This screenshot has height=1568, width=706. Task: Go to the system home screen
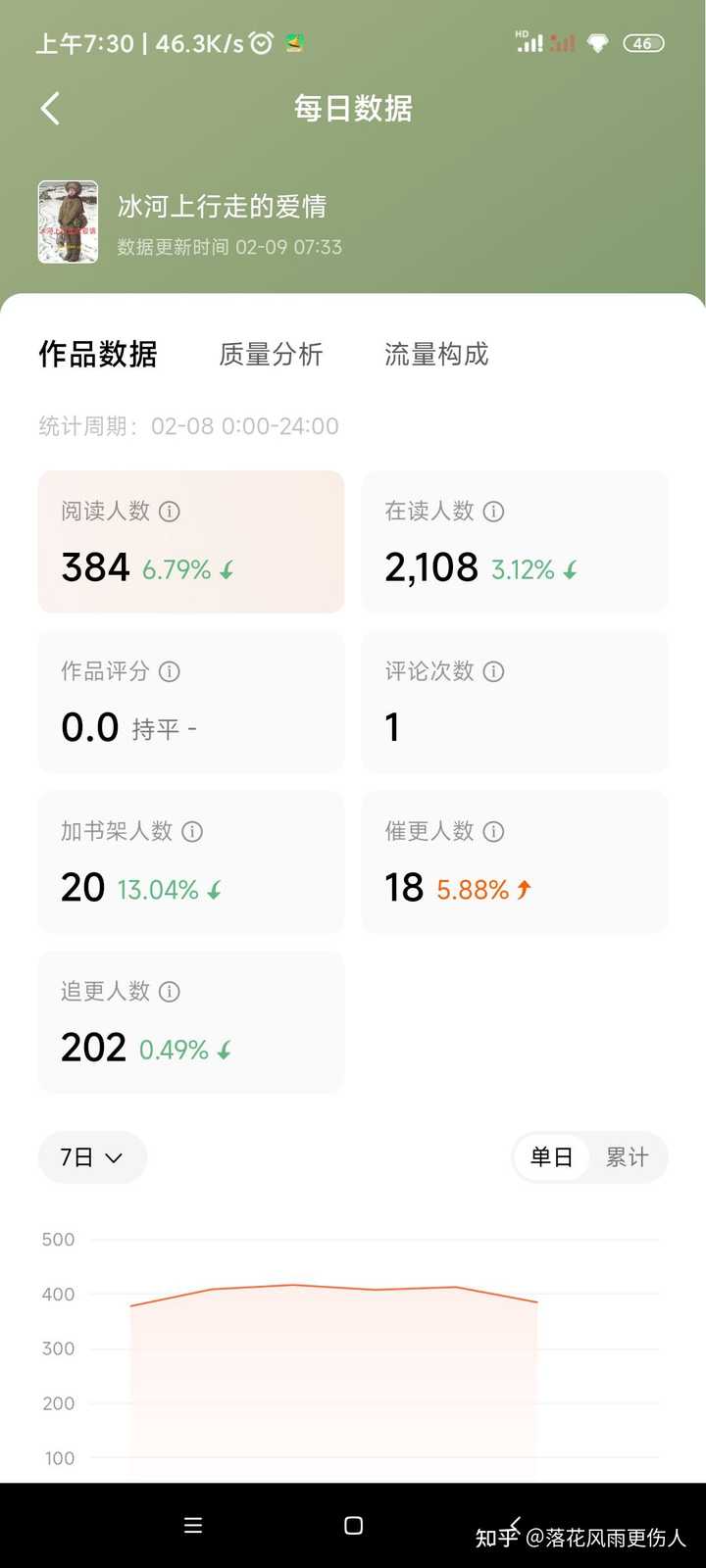point(354,1526)
